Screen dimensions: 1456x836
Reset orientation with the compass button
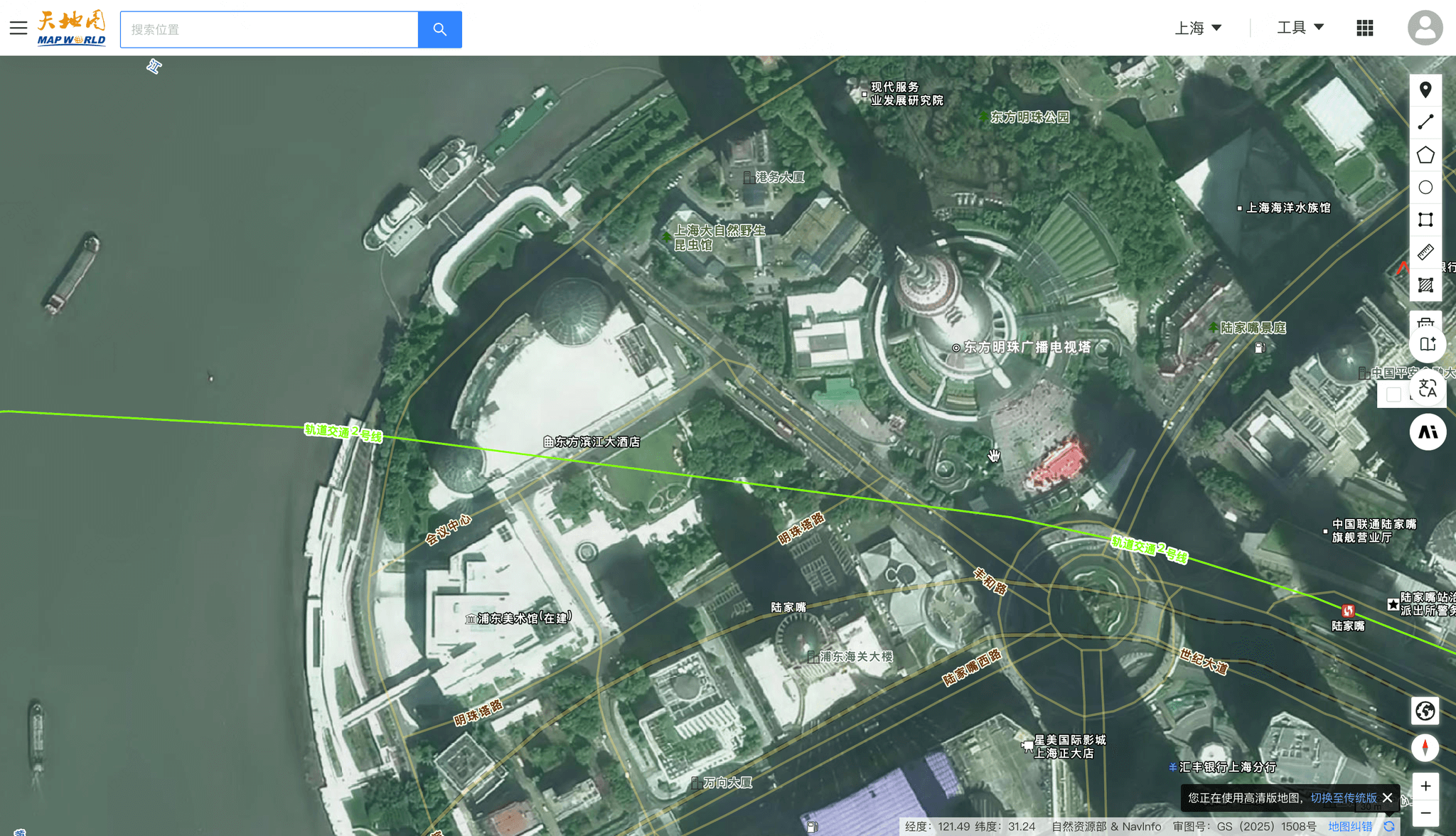pos(1425,748)
